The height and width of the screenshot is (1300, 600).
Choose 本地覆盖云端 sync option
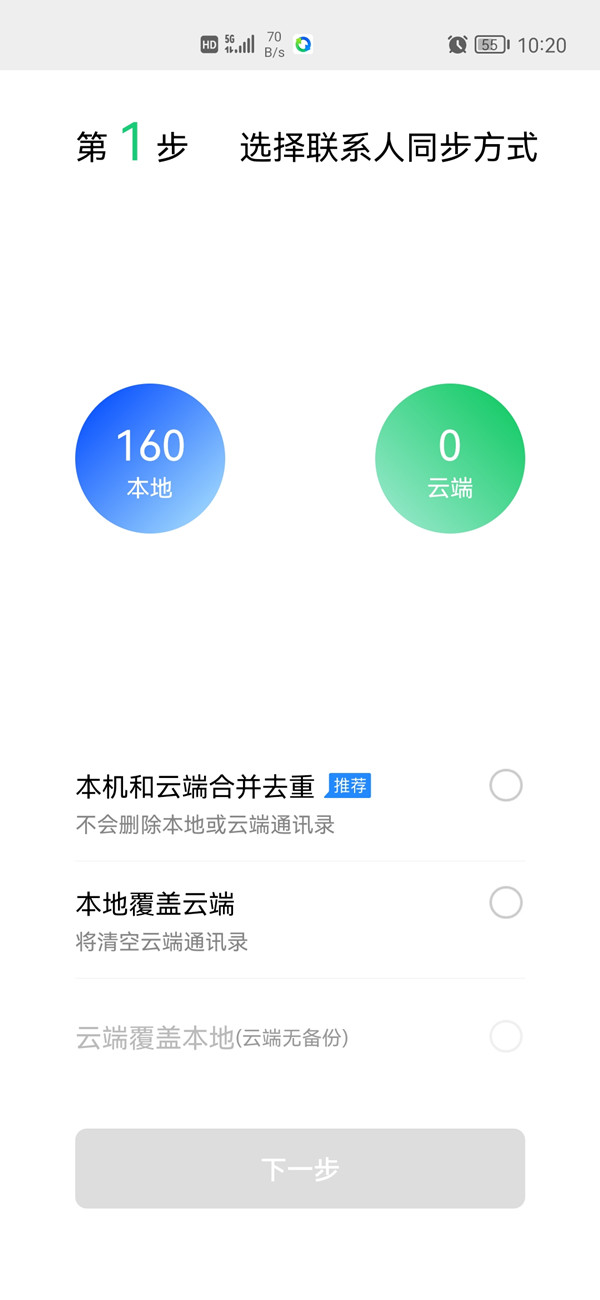pos(505,903)
